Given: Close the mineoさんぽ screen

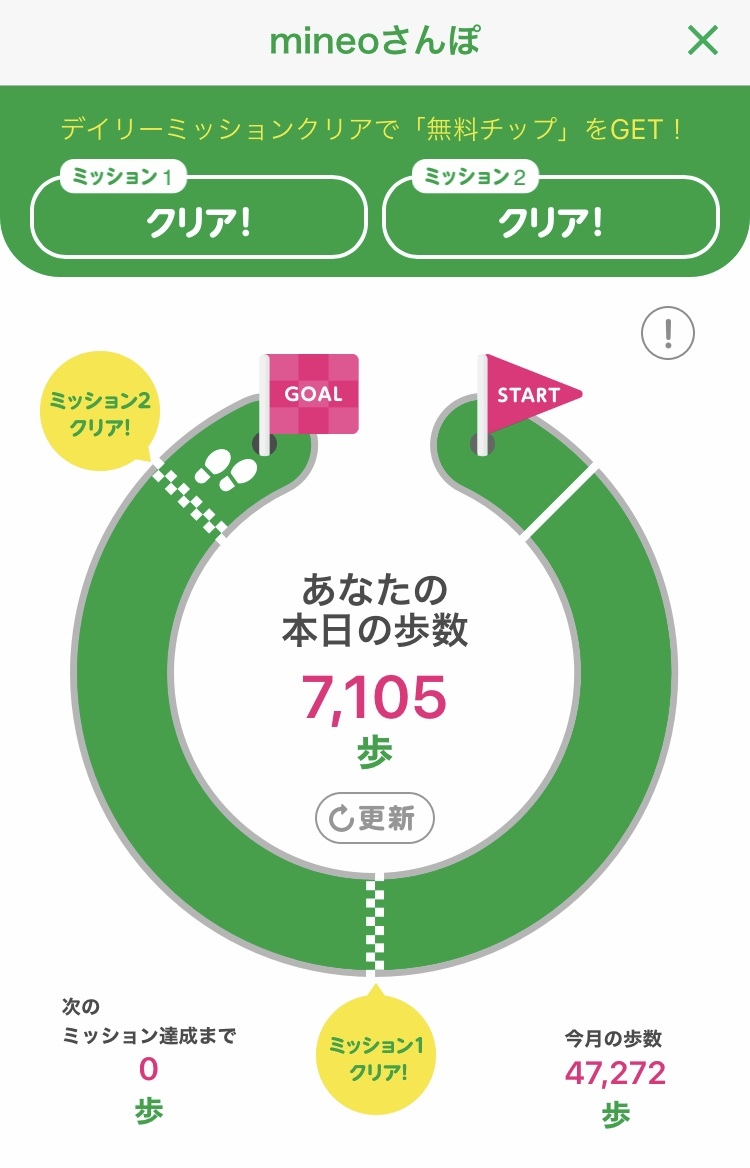Looking at the screenshot, I should coord(702,40).
